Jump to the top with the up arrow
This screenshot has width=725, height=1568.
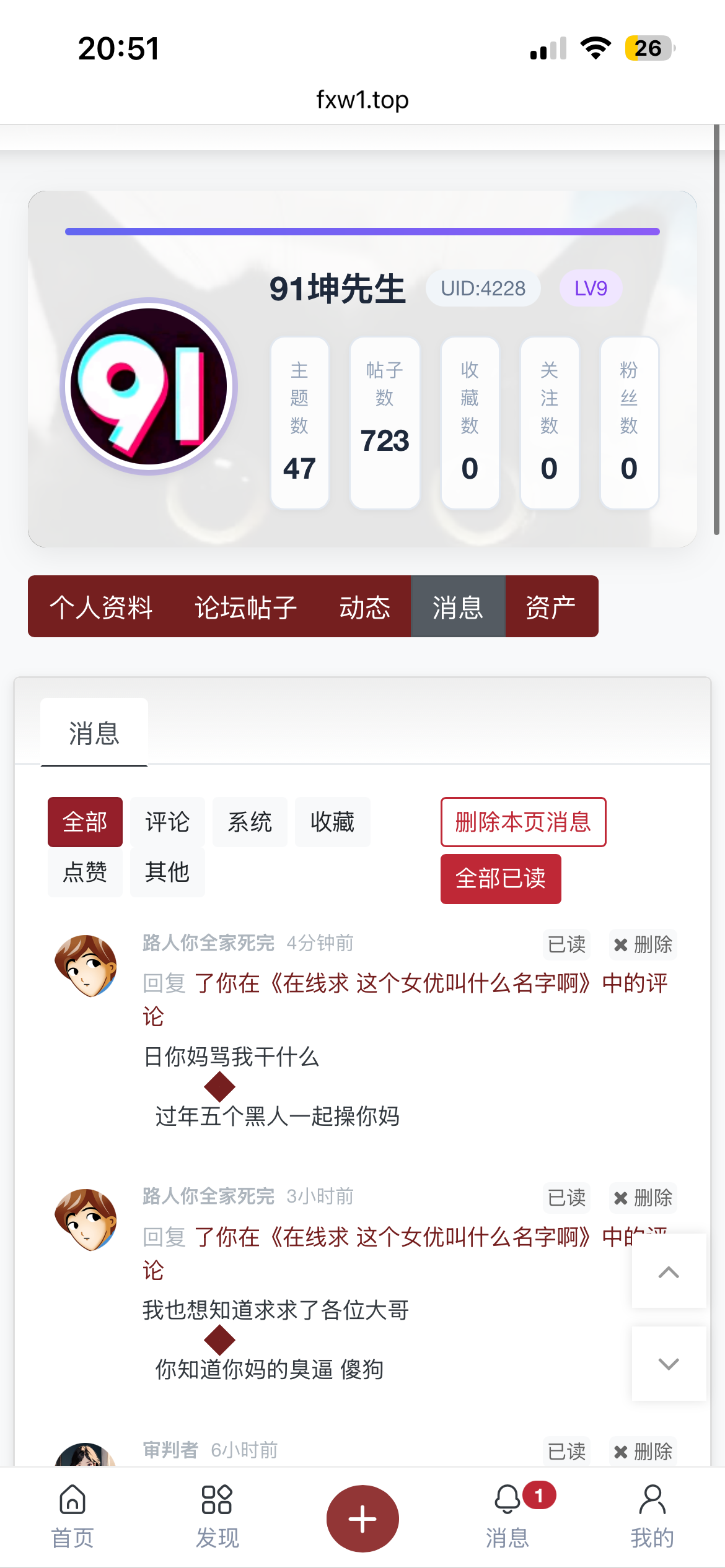[669, 1271]
